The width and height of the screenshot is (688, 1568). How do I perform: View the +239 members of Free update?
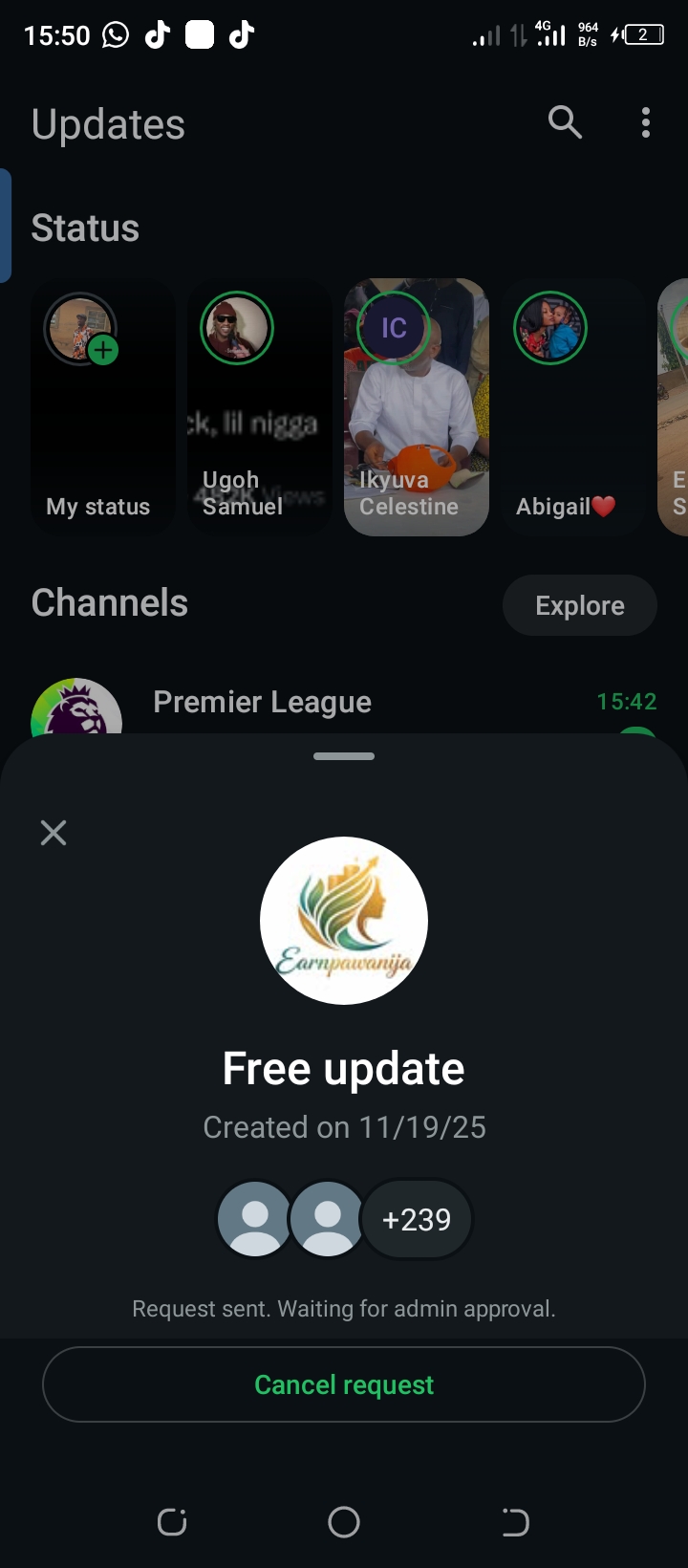pos(417,1219)
